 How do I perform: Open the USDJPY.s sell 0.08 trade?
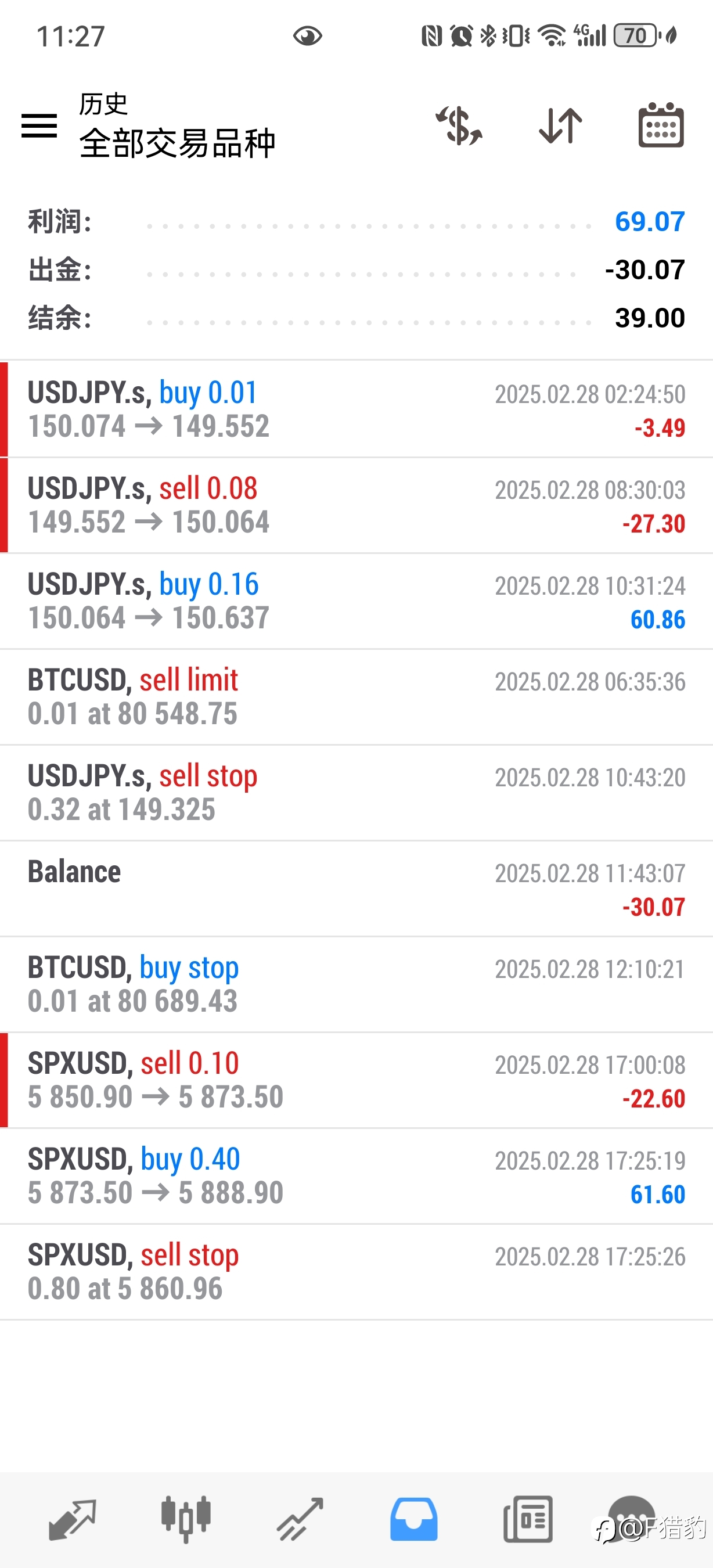click(356, 505)
